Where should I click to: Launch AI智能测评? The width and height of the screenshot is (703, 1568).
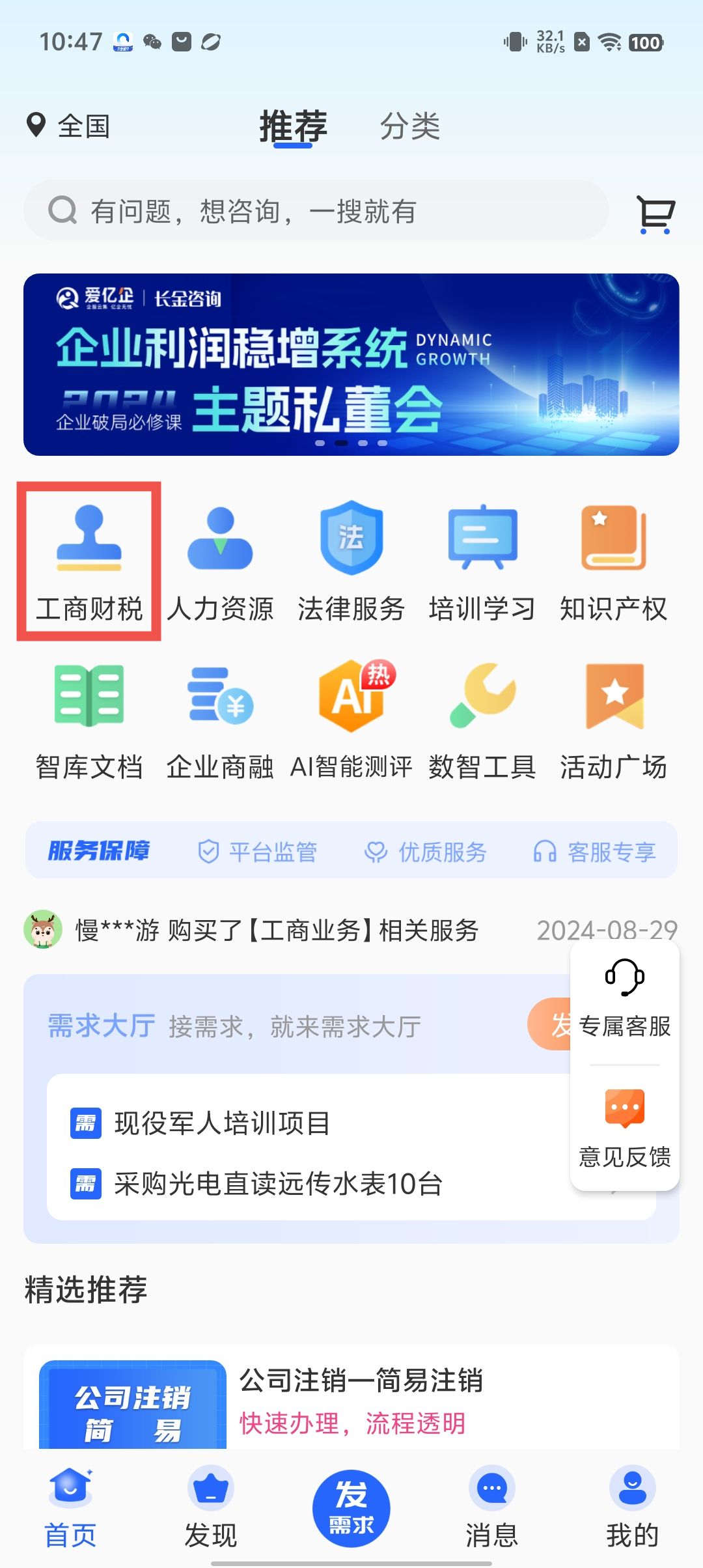[x=351, y=720]
